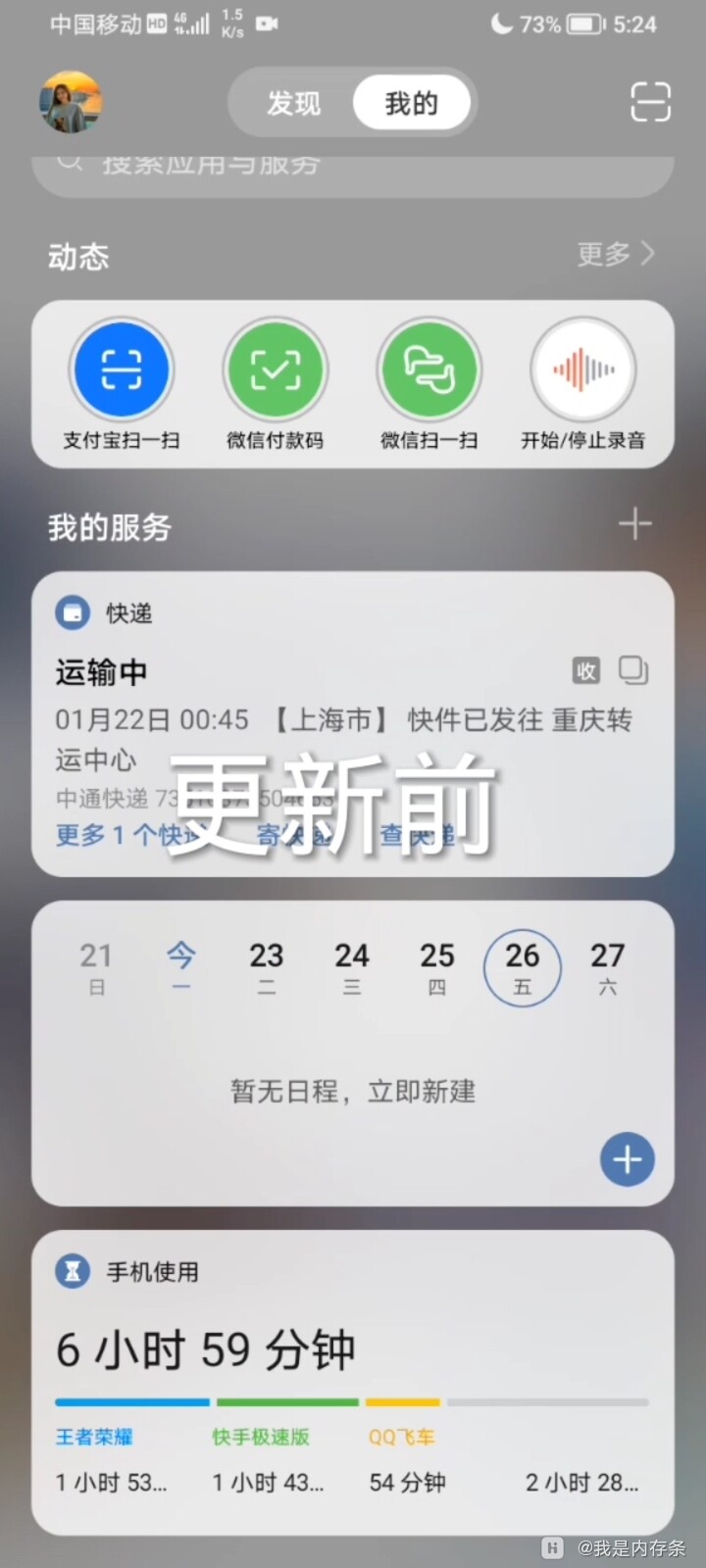Tap the 收 receive badge on the package card
706x1568 pixels.
tap(585, 671)
